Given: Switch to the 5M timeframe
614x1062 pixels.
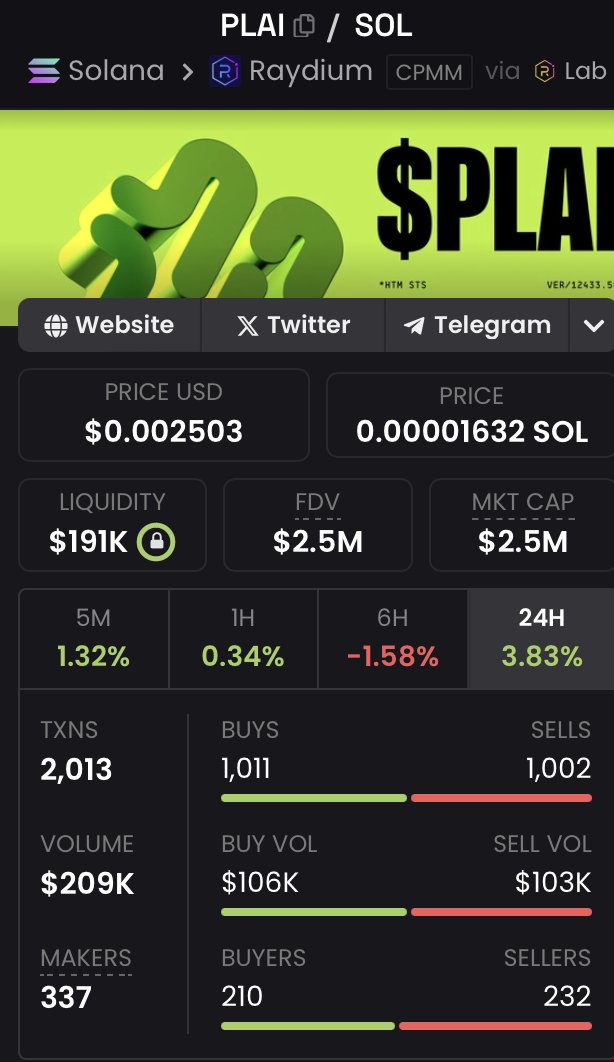Looking at the screenshot, I should [93, 639].
